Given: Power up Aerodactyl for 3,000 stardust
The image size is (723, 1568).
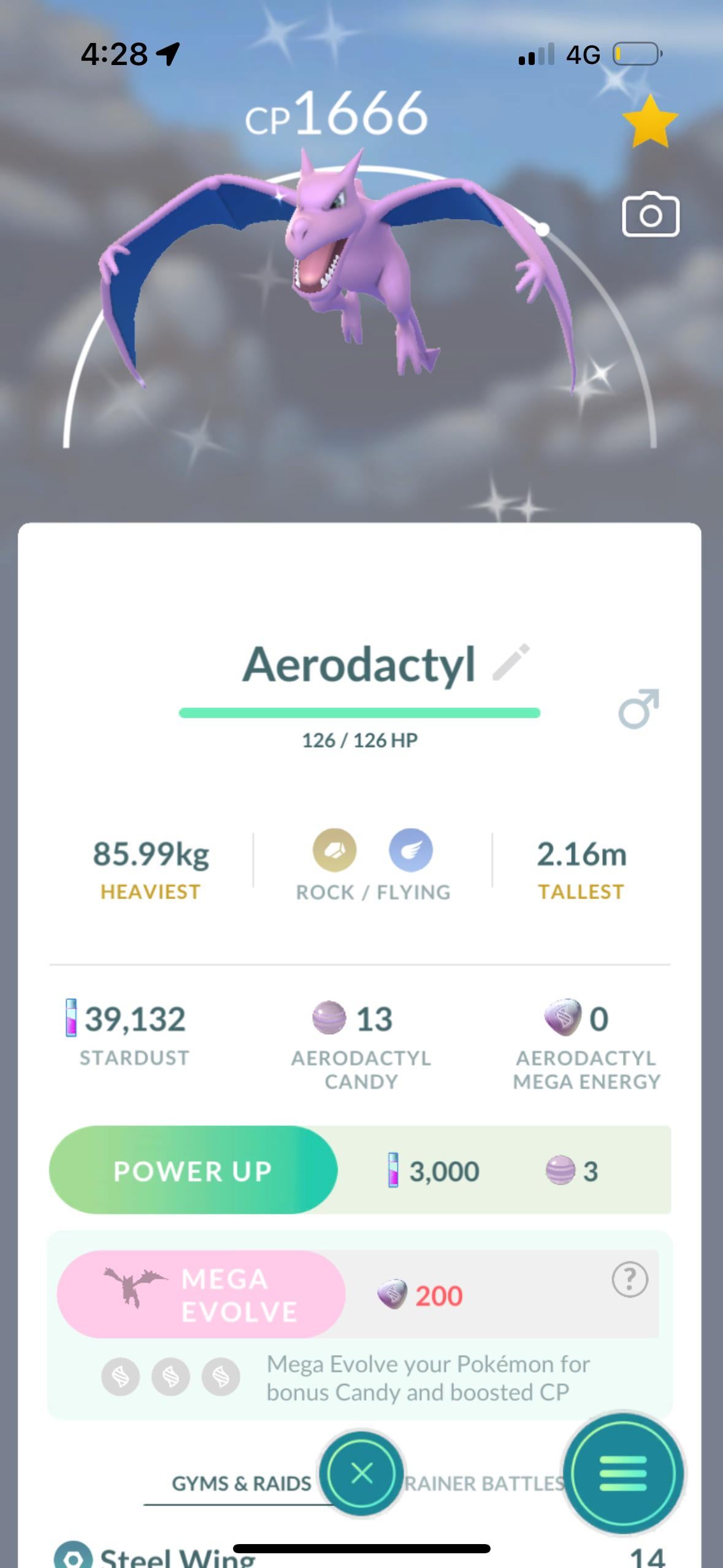Looking at the screenshot, I should coord(193,1170).
